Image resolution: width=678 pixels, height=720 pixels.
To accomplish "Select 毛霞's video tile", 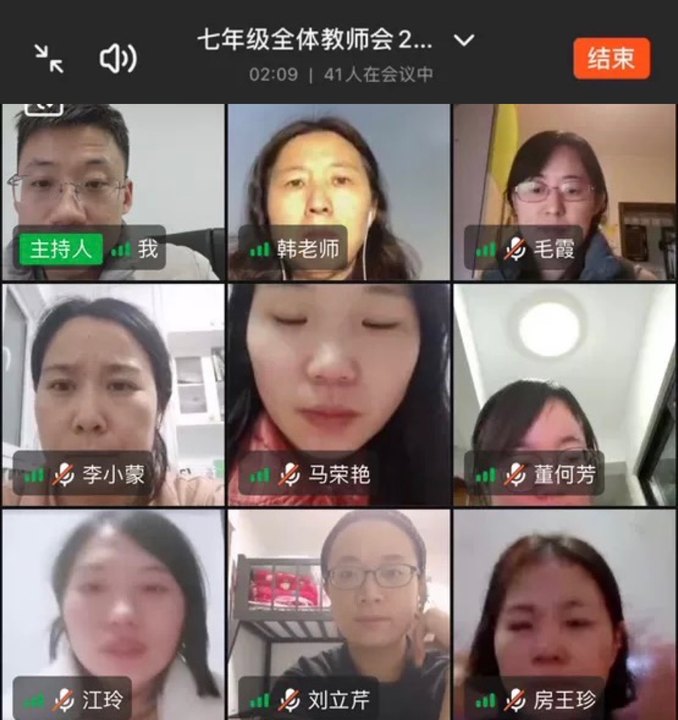I will click(x=564, y=190).
